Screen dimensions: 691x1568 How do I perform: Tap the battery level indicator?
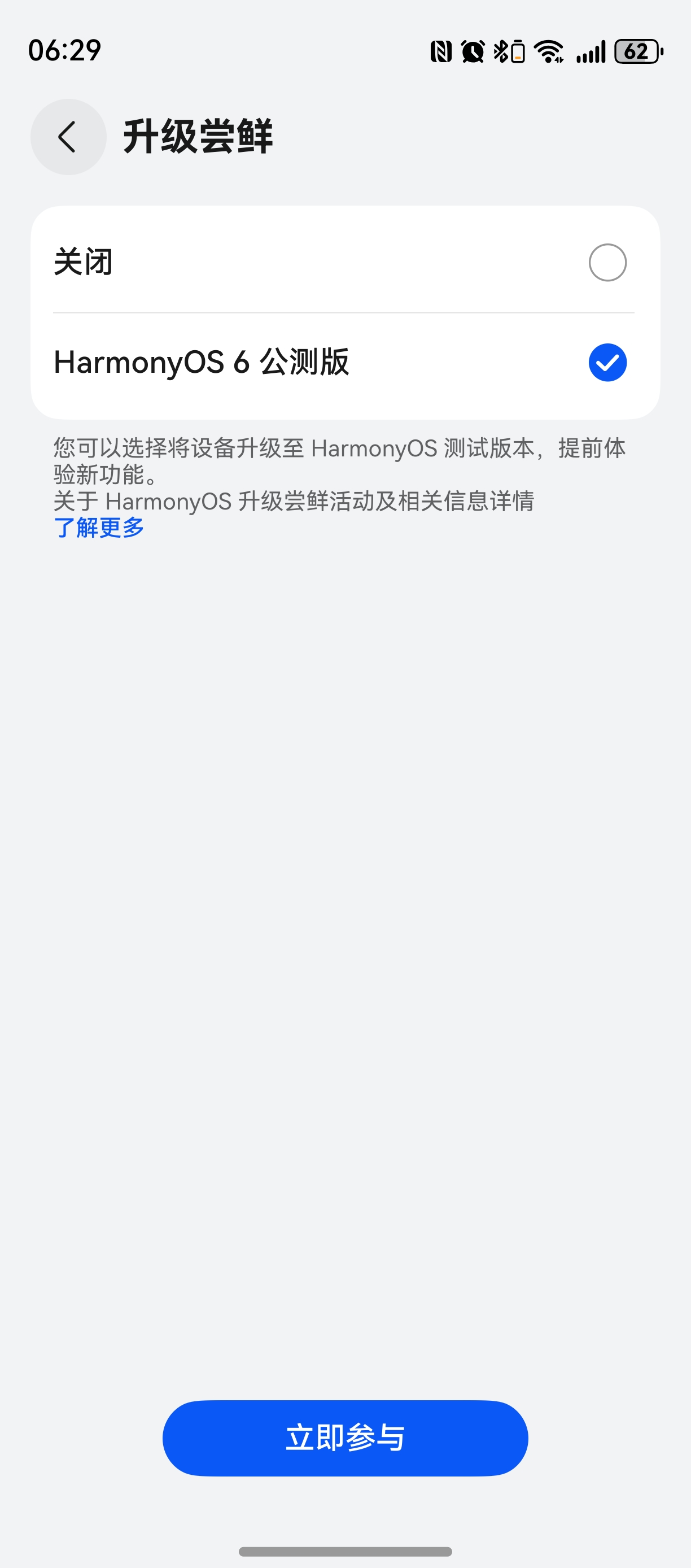click(635, 53)
